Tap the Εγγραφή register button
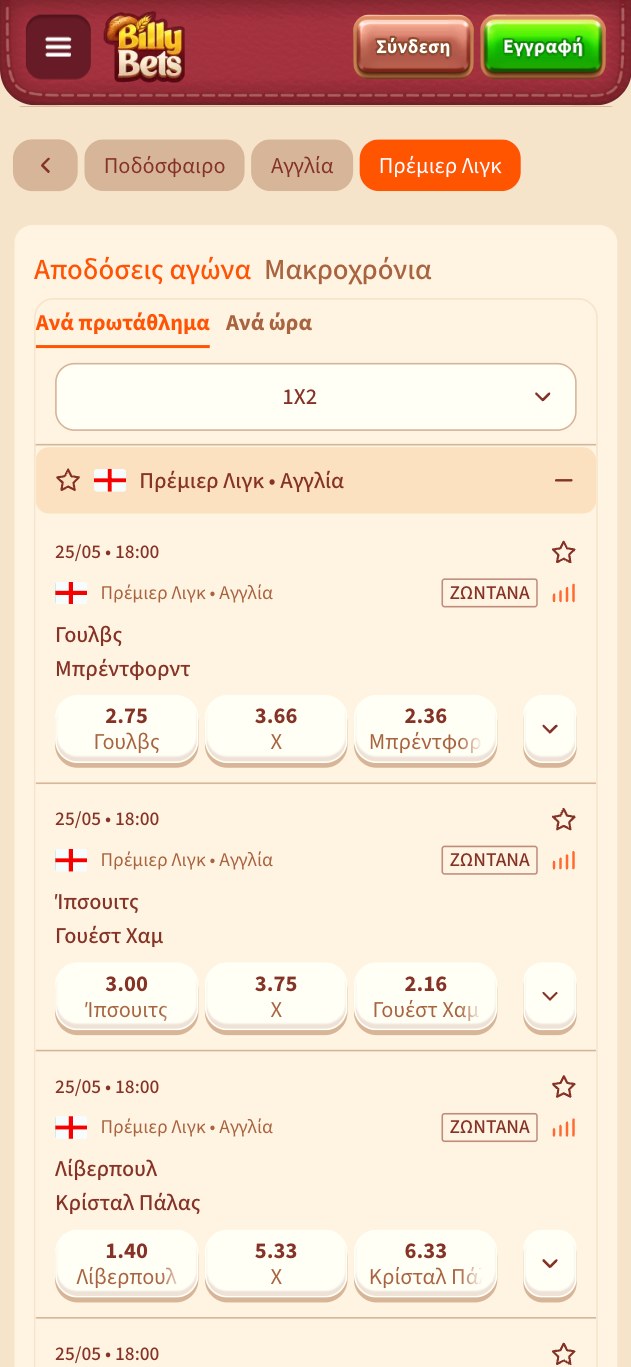 543,47
